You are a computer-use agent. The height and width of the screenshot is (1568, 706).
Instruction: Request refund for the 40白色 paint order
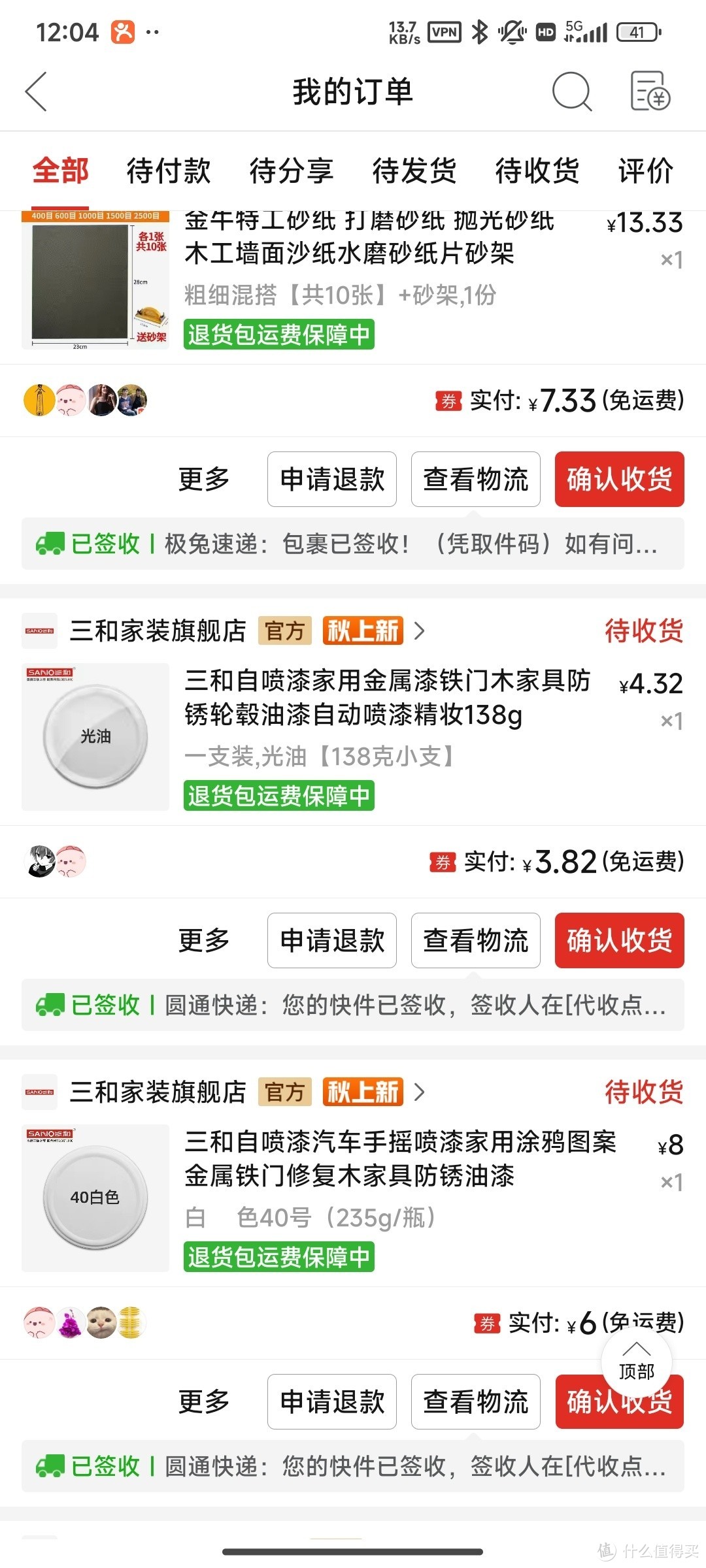pos(332,1402)
